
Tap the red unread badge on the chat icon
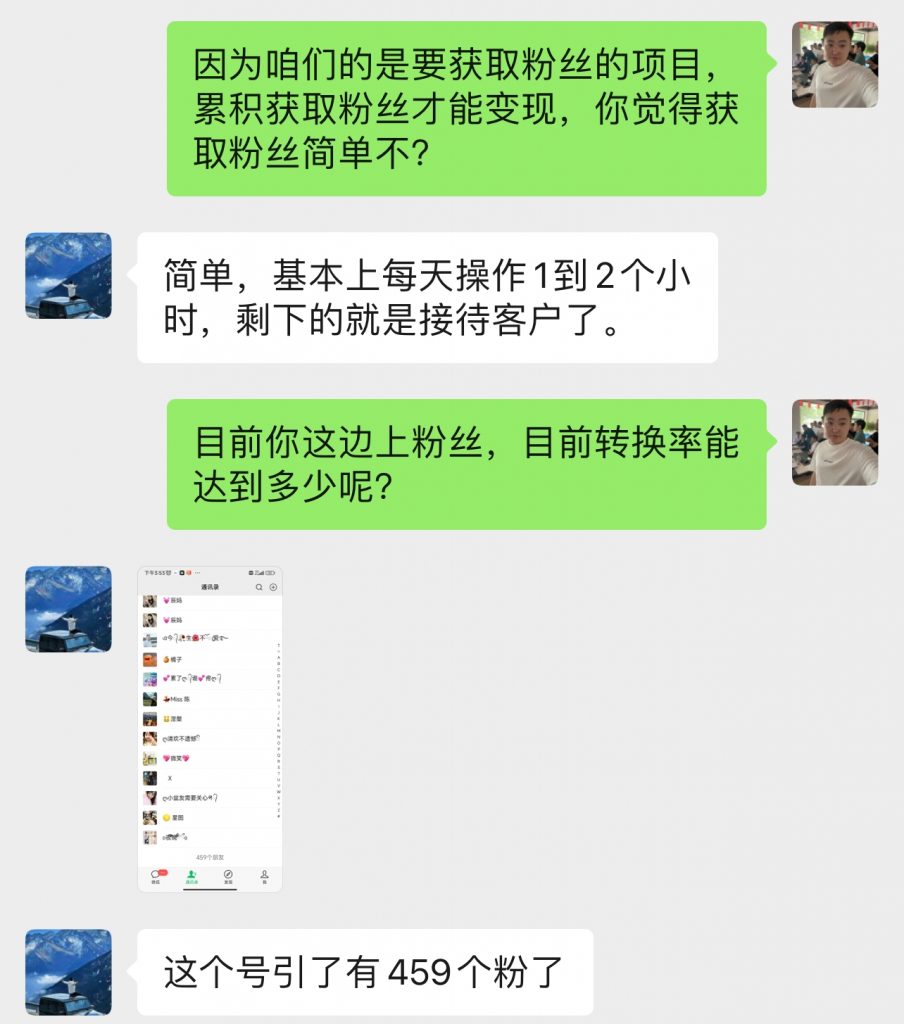(162, 870)
